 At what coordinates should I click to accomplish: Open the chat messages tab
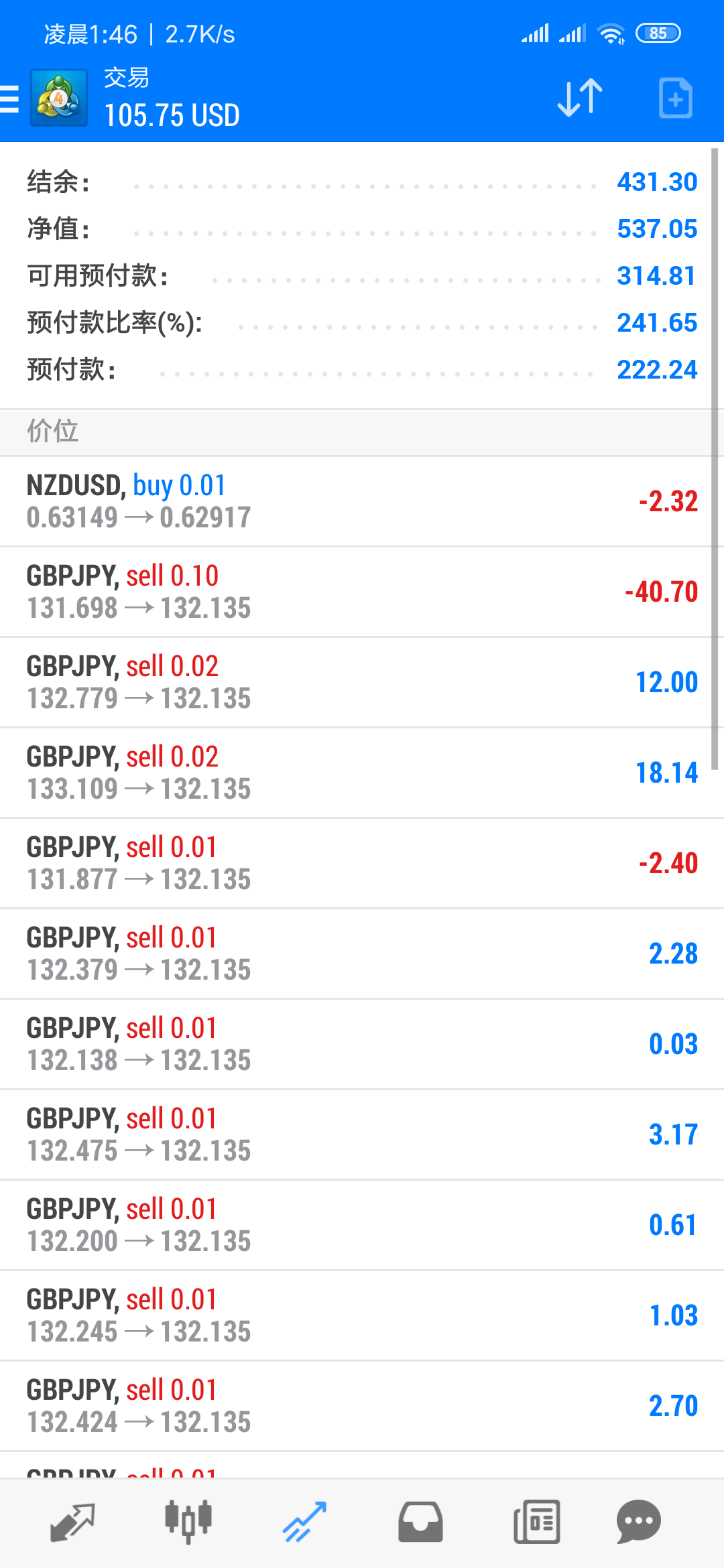coord(638,1522)
